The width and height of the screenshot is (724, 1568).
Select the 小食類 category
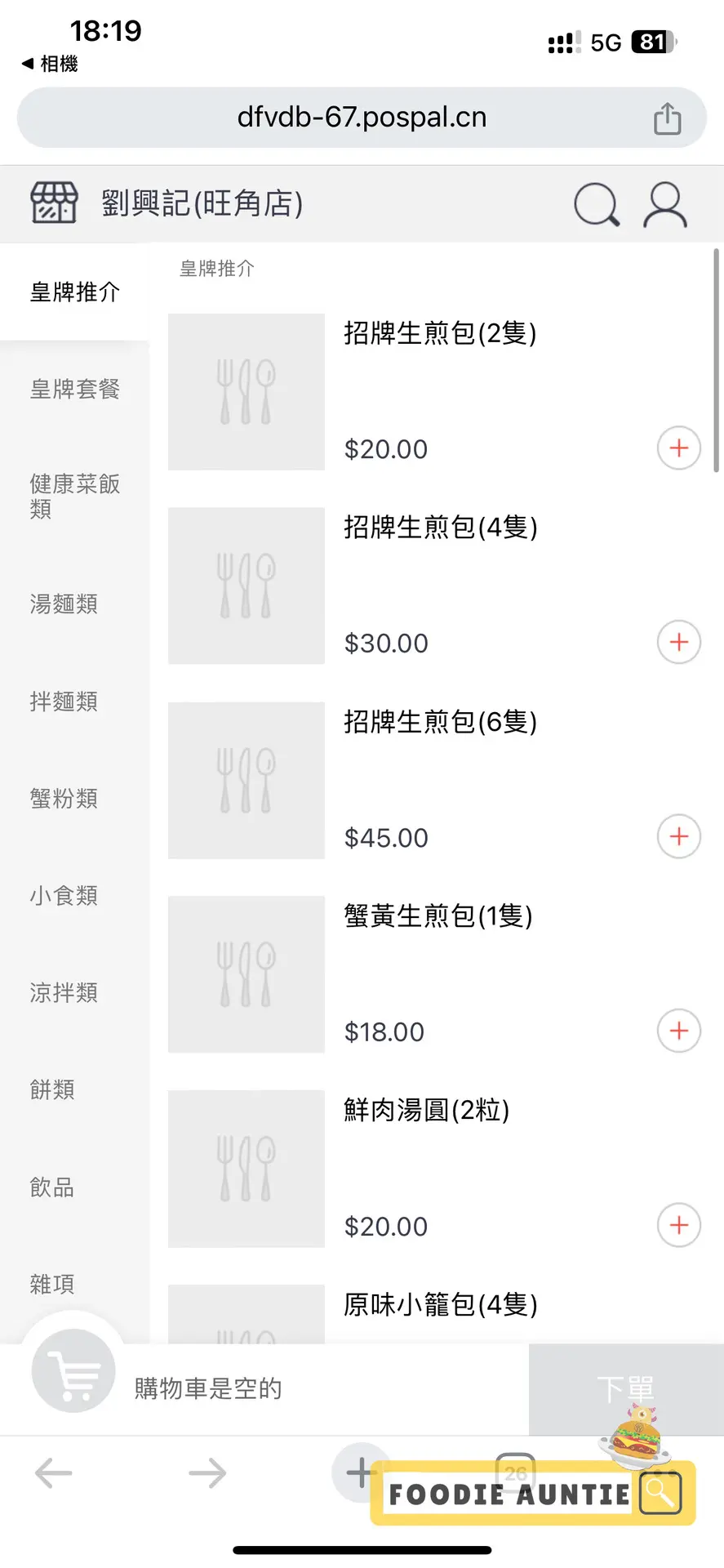(64, 896)
